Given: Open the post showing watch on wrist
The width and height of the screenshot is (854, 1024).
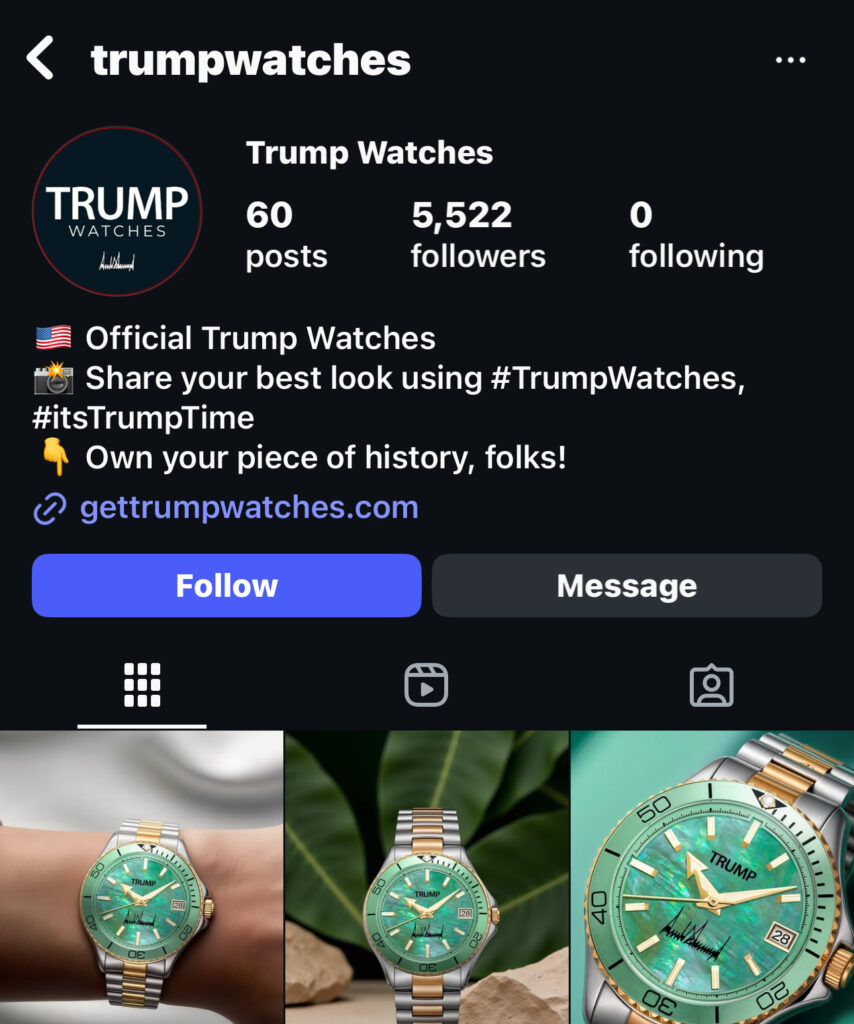Looking at the screenshot, I should (x=141, y=878).
